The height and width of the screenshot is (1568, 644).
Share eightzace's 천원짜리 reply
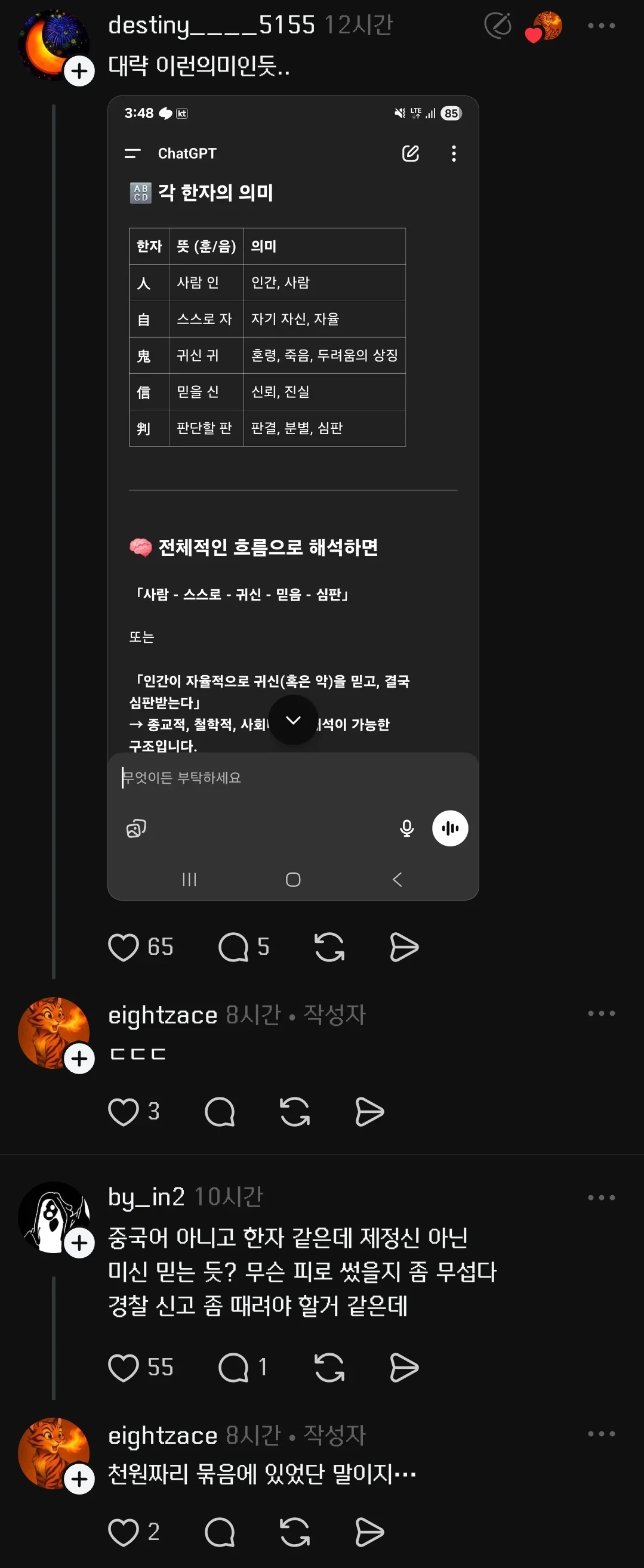(369, 1532)
